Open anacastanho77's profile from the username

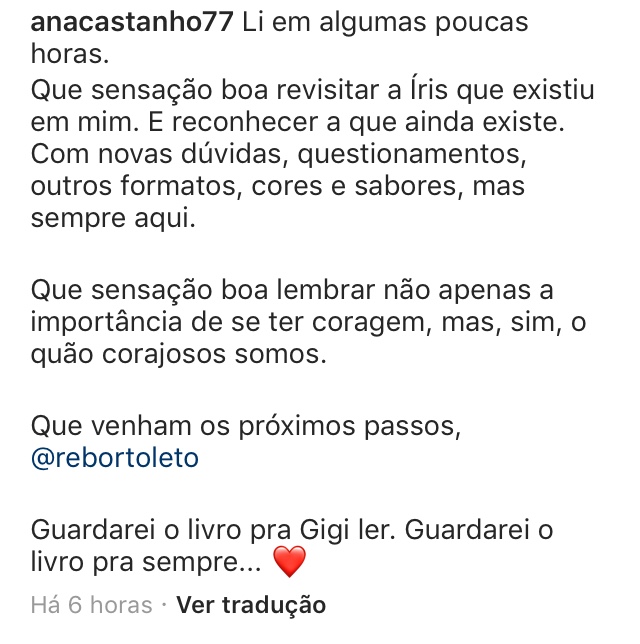[133, 22]
